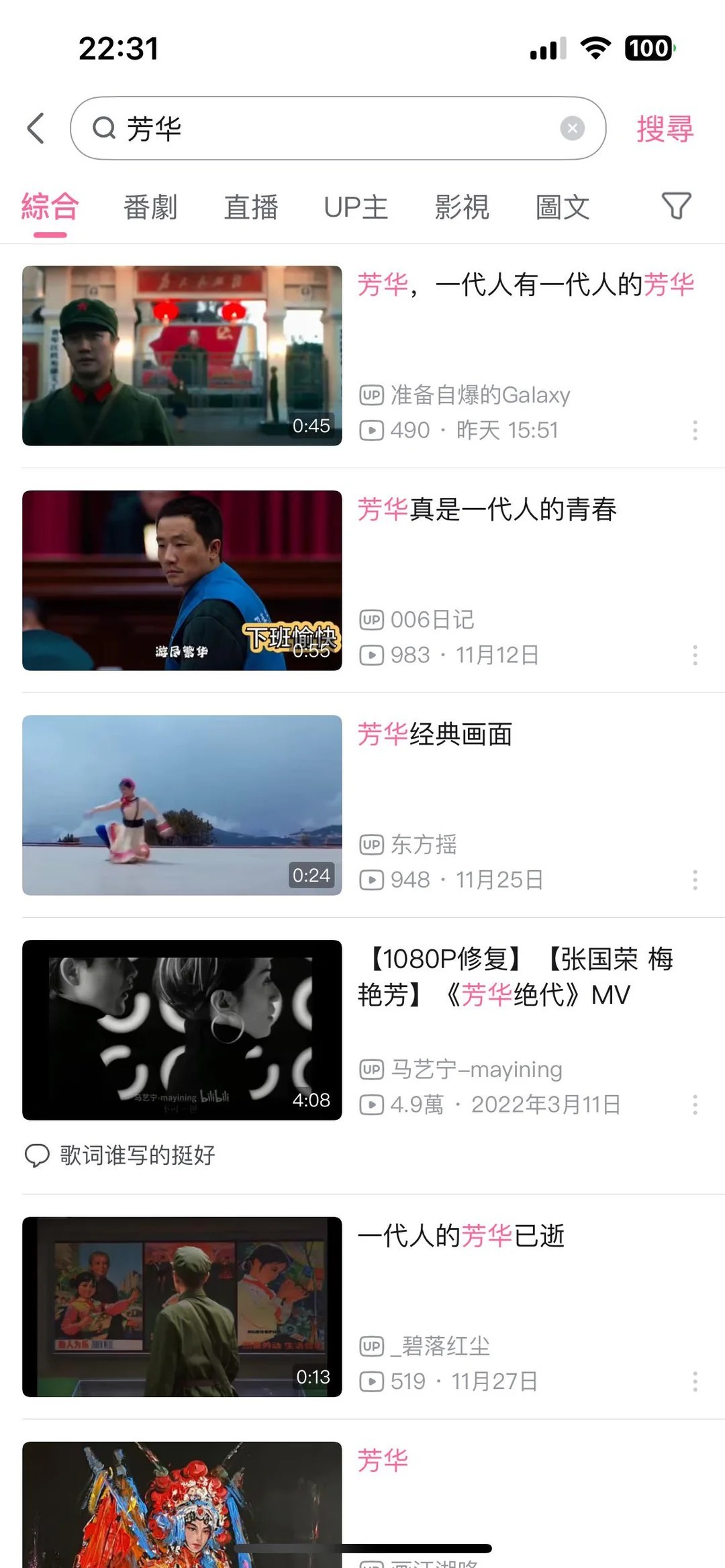Screen dimensions: 725x1568
Task: Click the magnifier icon in search bar
Action: (103, 129)
